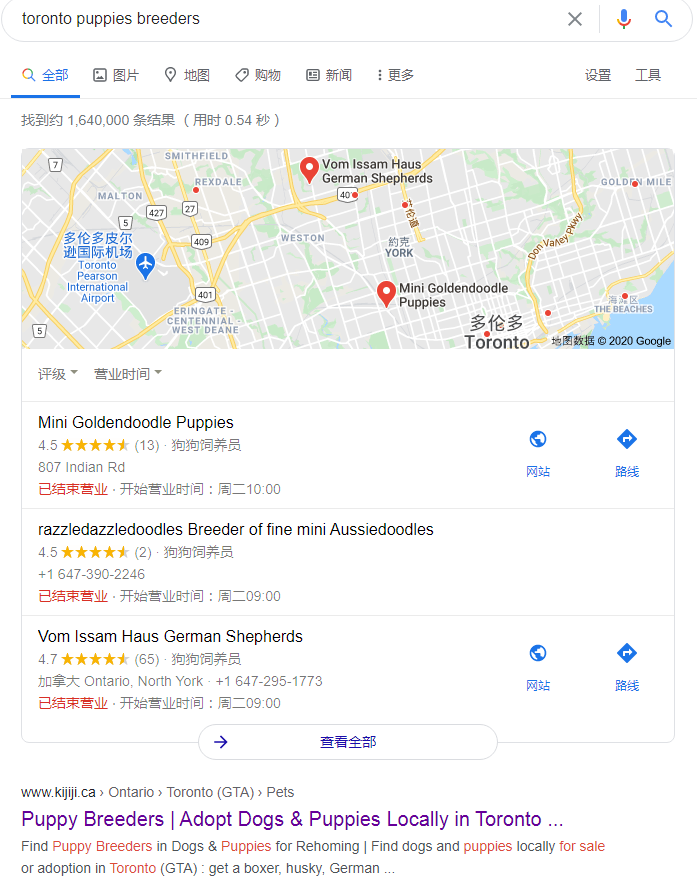This screenshot has width=697, height=881.
Task: Open 工具 search tools
Action: tap(648, 75)
